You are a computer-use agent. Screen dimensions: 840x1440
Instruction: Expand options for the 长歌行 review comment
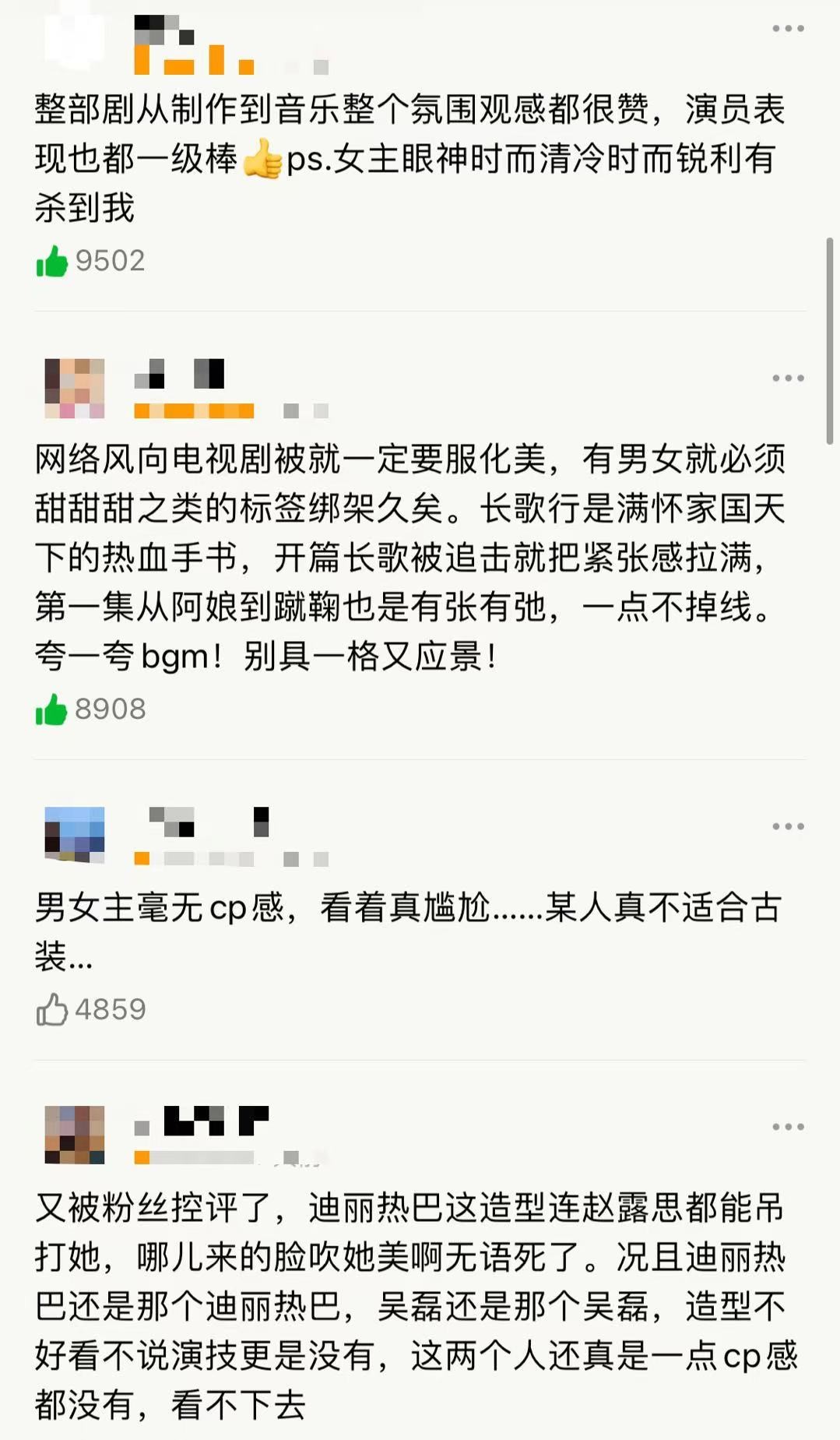coord(788,378)
